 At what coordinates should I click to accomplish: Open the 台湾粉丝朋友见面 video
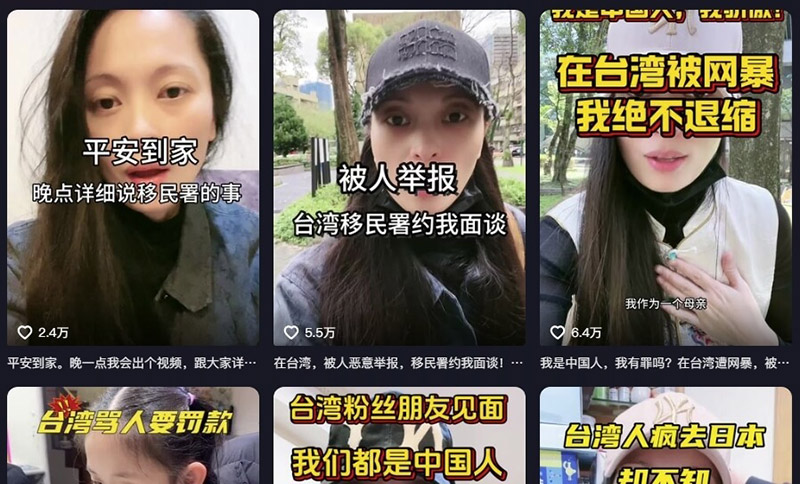[x=399, y=436]
